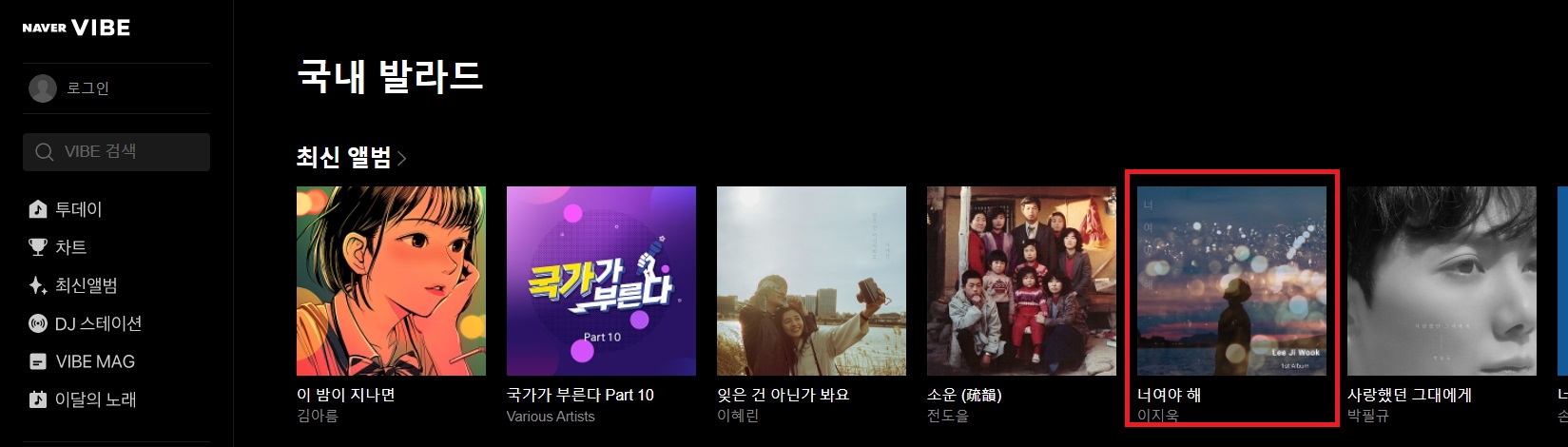This screenshot has width=1568, height=447.
Task: Expand the 최신 앨범 section header
Action: coord(351,158)
